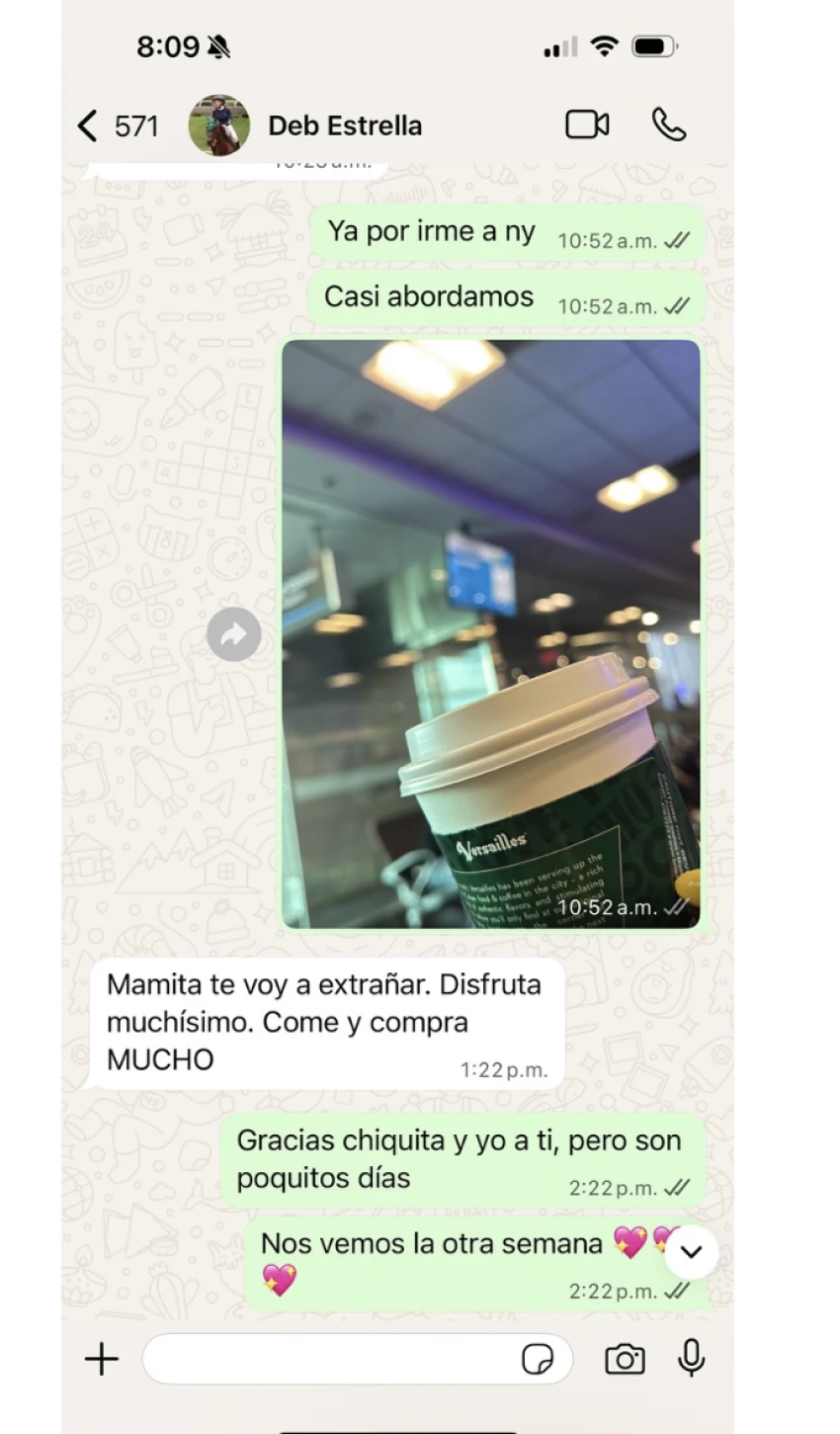Start a voice call with Deb Estrella
840x1434 pixels.
[669, 125]
